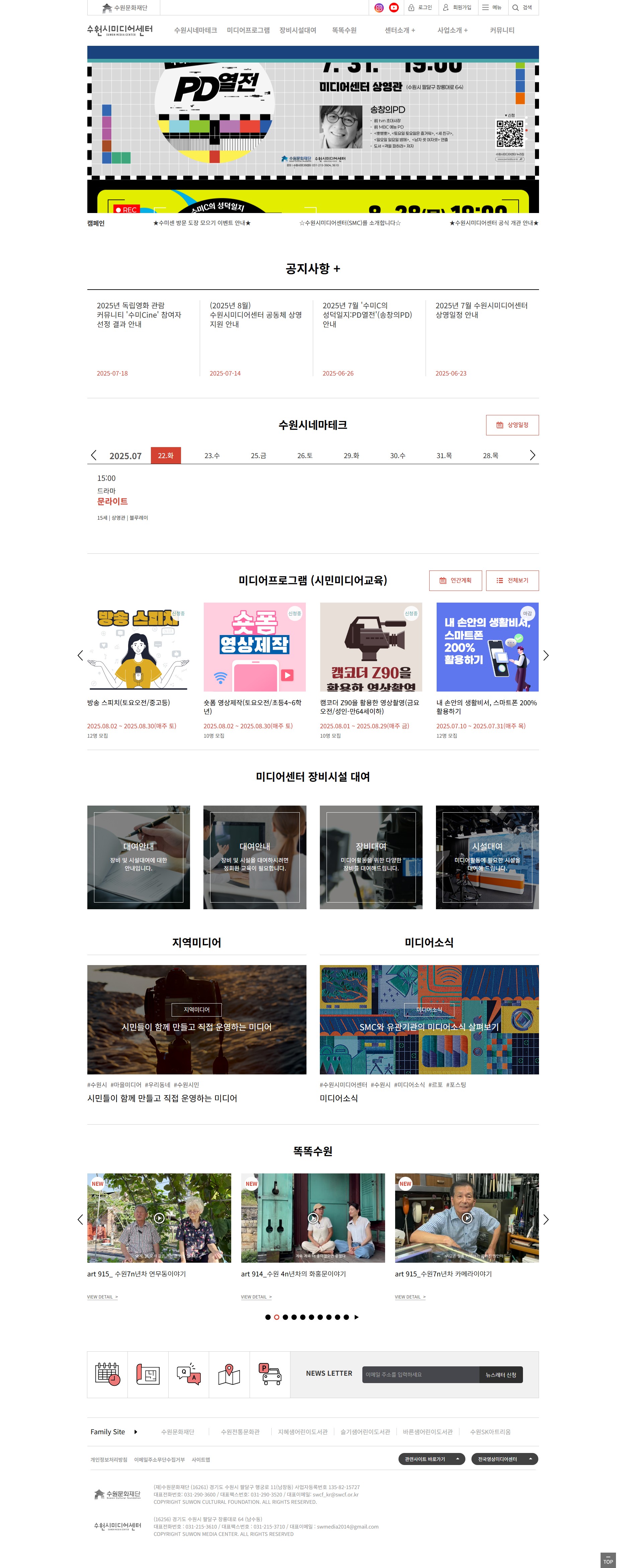
Task: Select date 23.수 in schedule
Action: 212,455
